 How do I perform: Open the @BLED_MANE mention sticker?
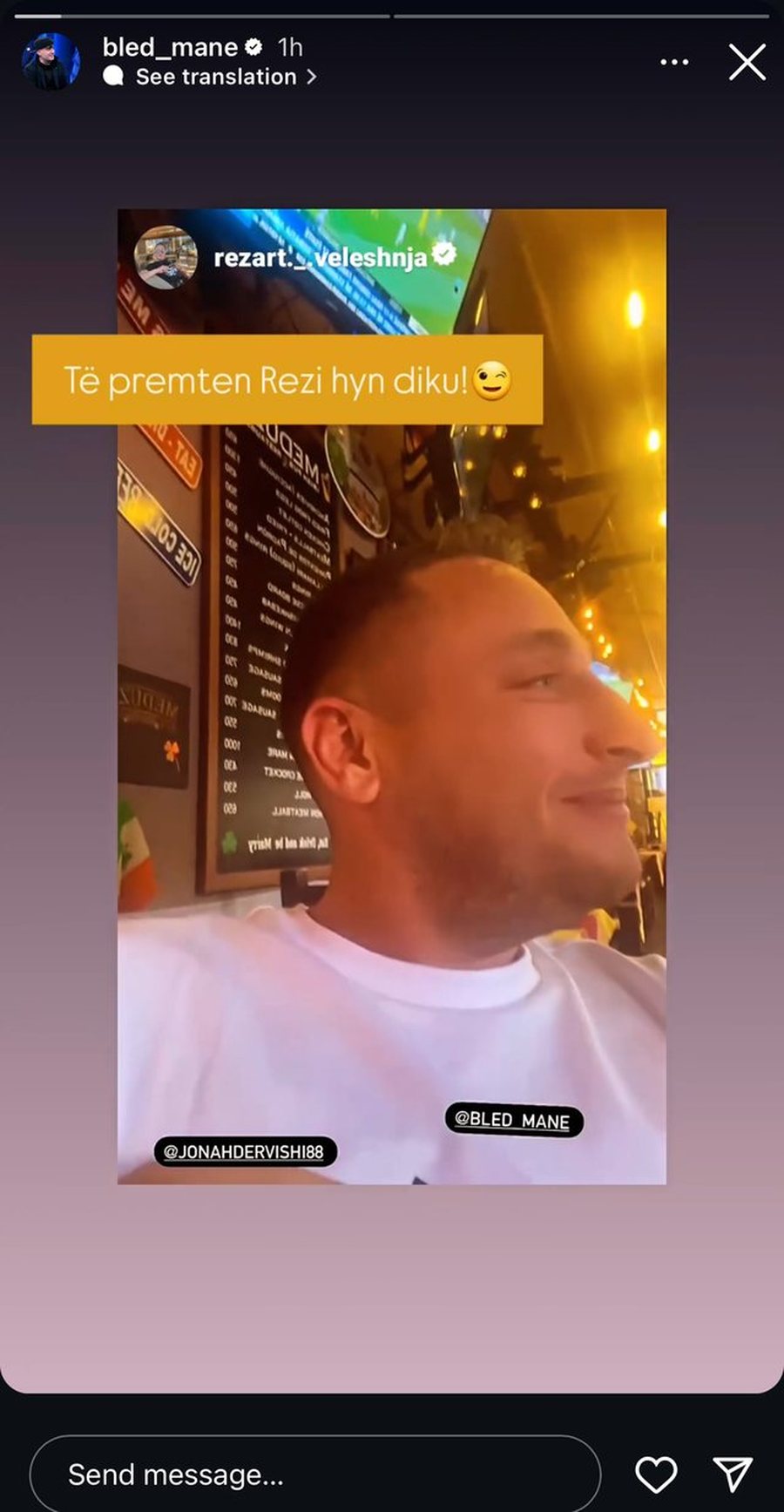point(514,1120)
